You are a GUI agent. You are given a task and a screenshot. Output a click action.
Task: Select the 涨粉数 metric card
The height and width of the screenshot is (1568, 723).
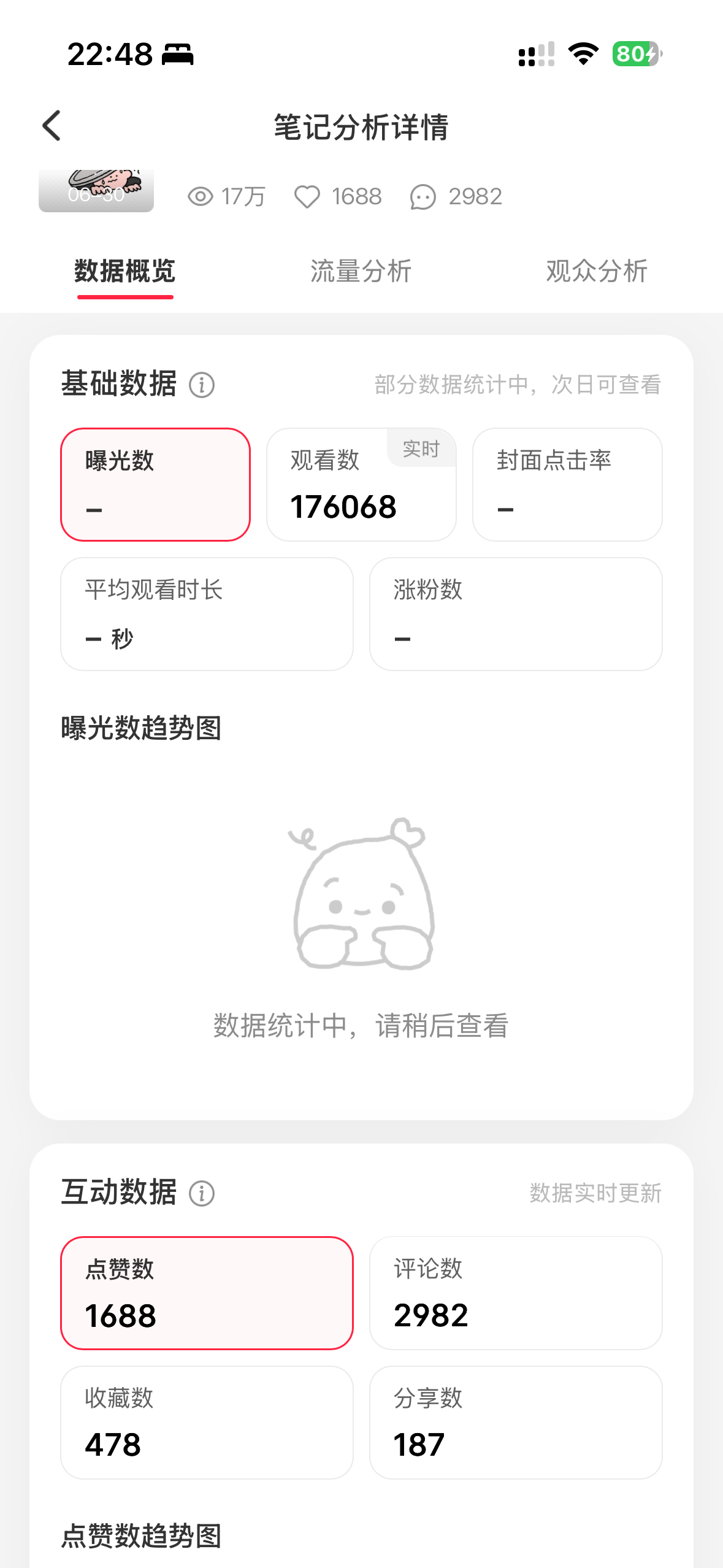[516, 614]
